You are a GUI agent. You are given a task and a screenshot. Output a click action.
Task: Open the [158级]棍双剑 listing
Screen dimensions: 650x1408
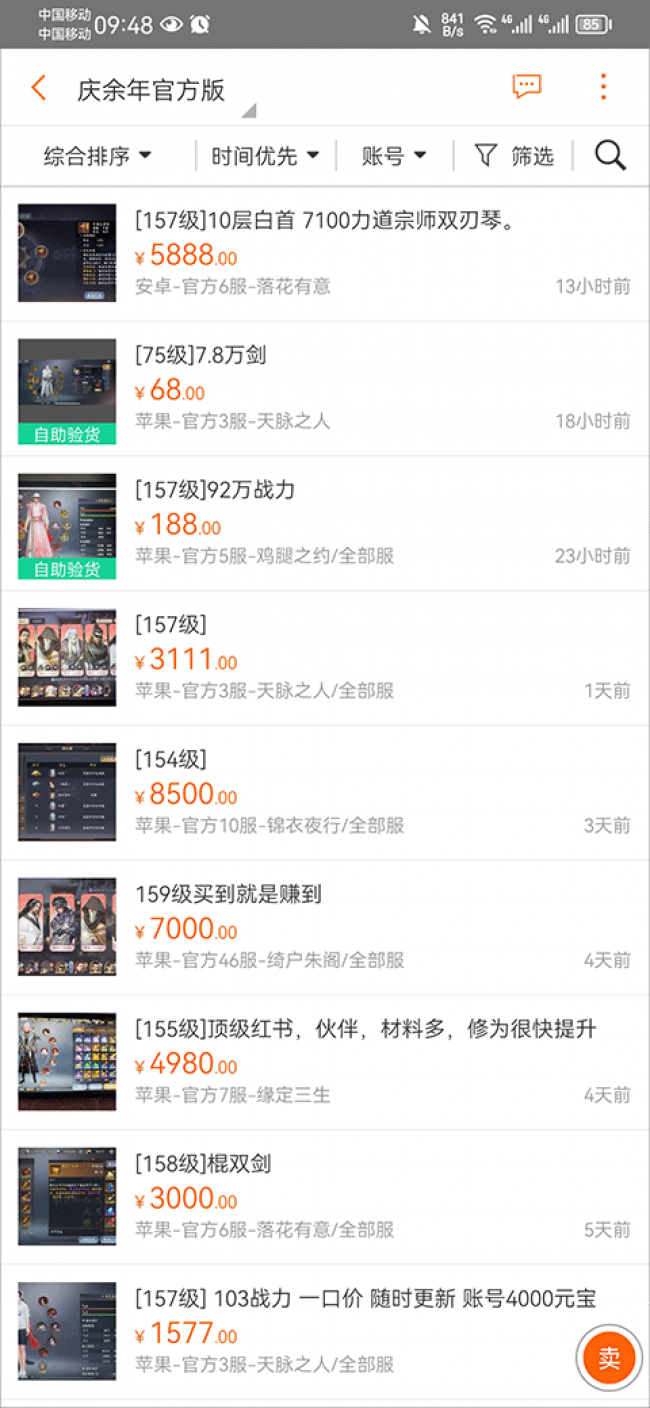325,1198
